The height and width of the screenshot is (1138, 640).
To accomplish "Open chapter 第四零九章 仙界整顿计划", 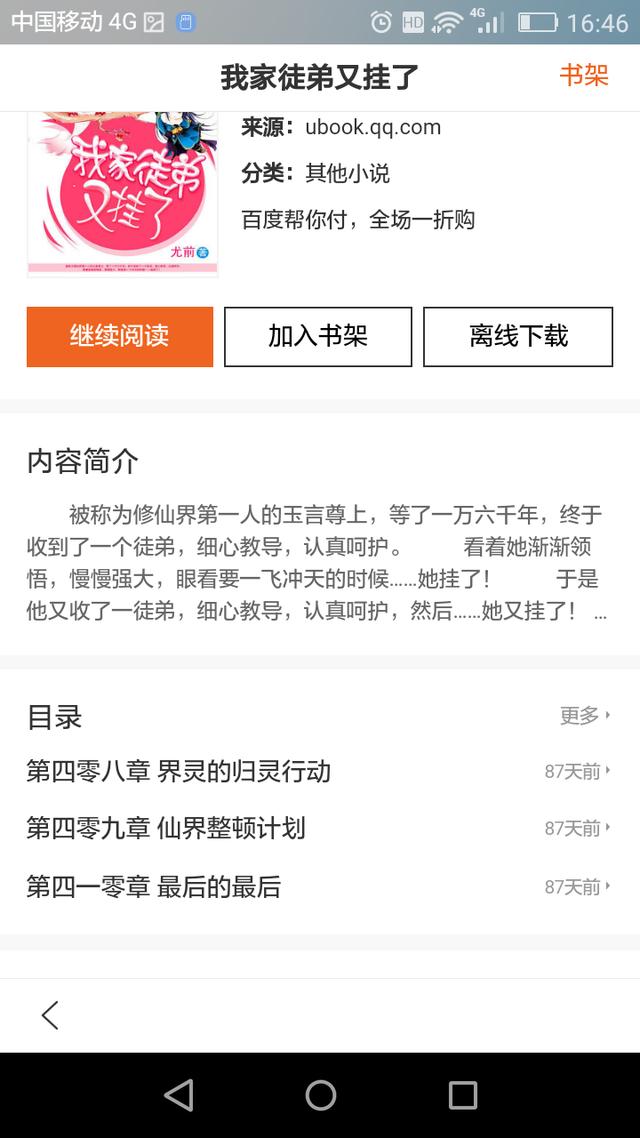I will (x=319, y=828).
